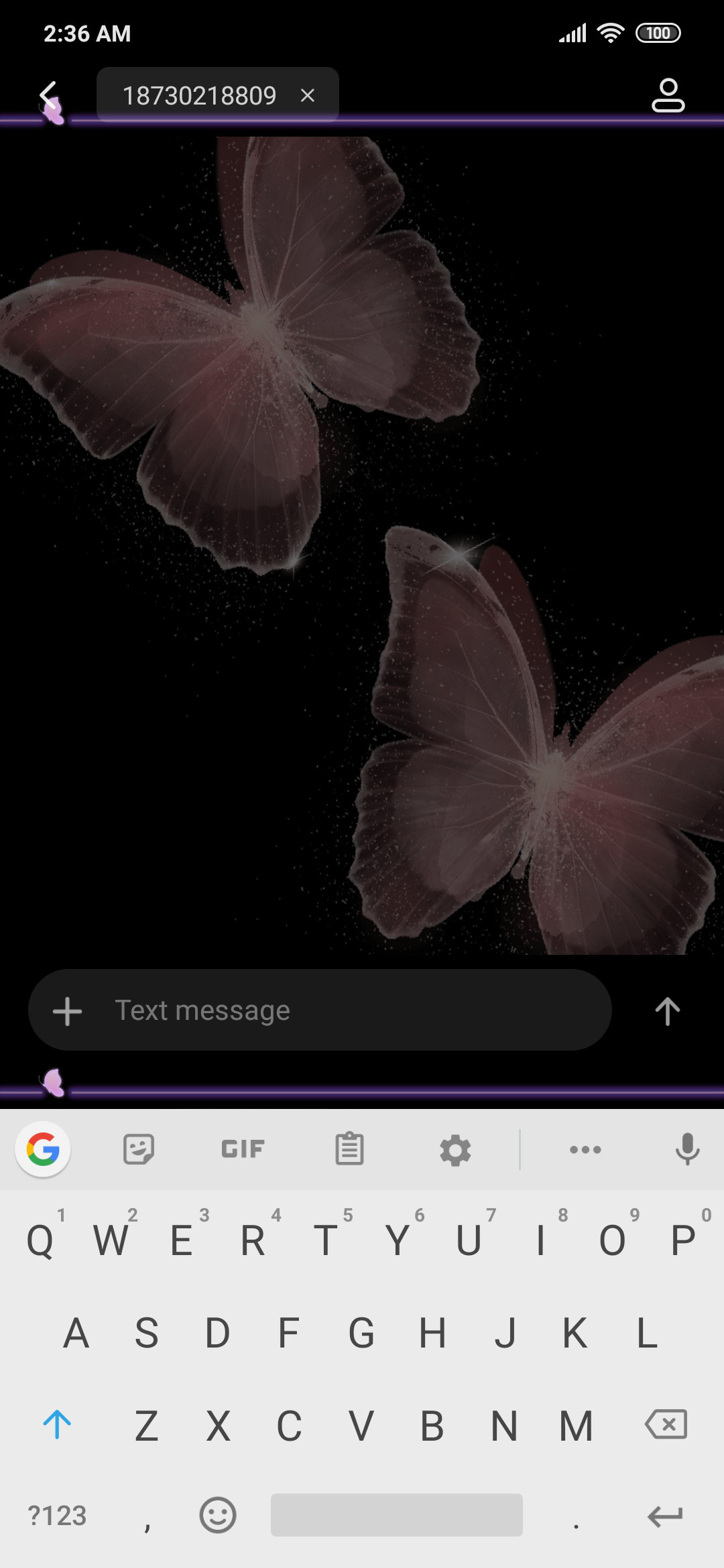The height and width of the screenshot is (1568, 724).
Task: Open Google search on the keyboard
Action: click(43, 1149)
